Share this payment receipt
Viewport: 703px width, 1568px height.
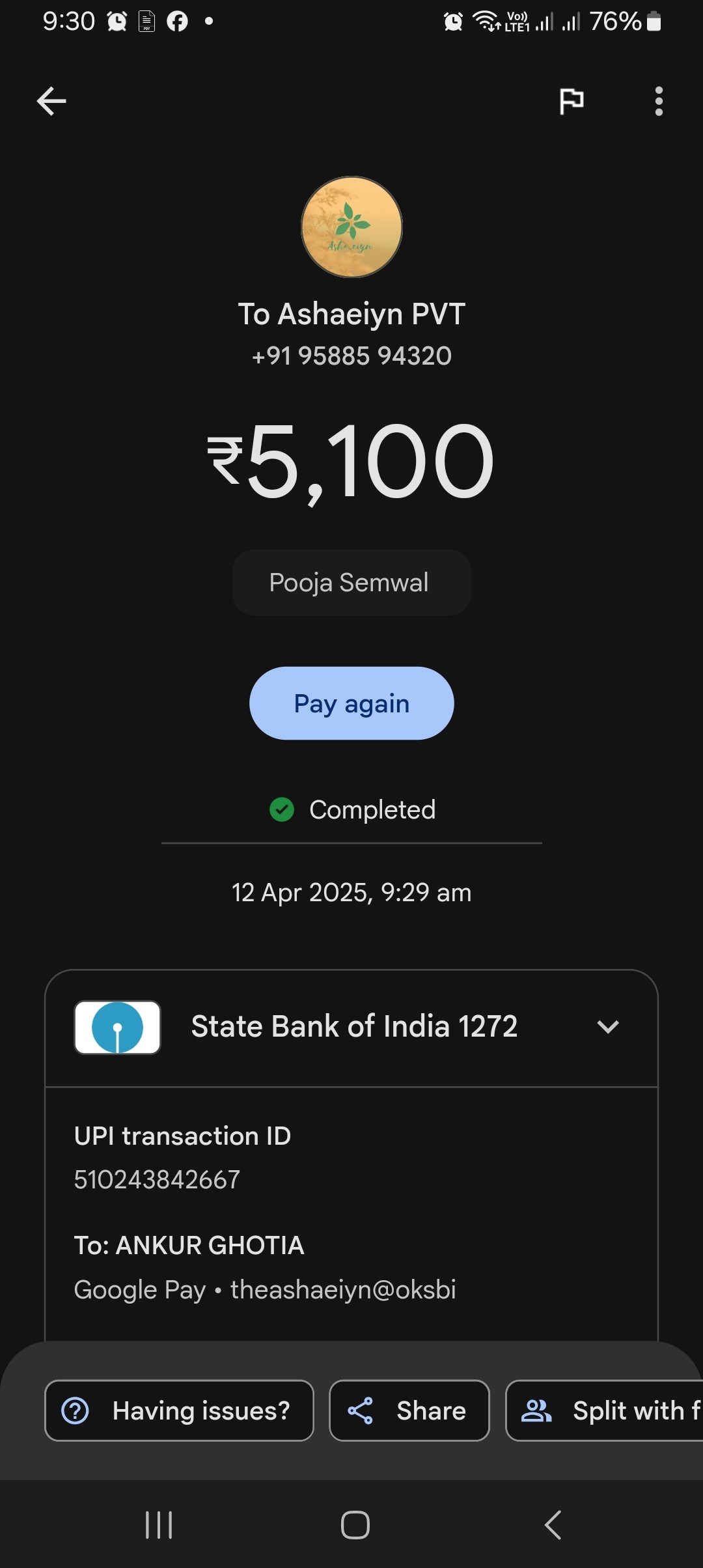(x=409, y=1410)
